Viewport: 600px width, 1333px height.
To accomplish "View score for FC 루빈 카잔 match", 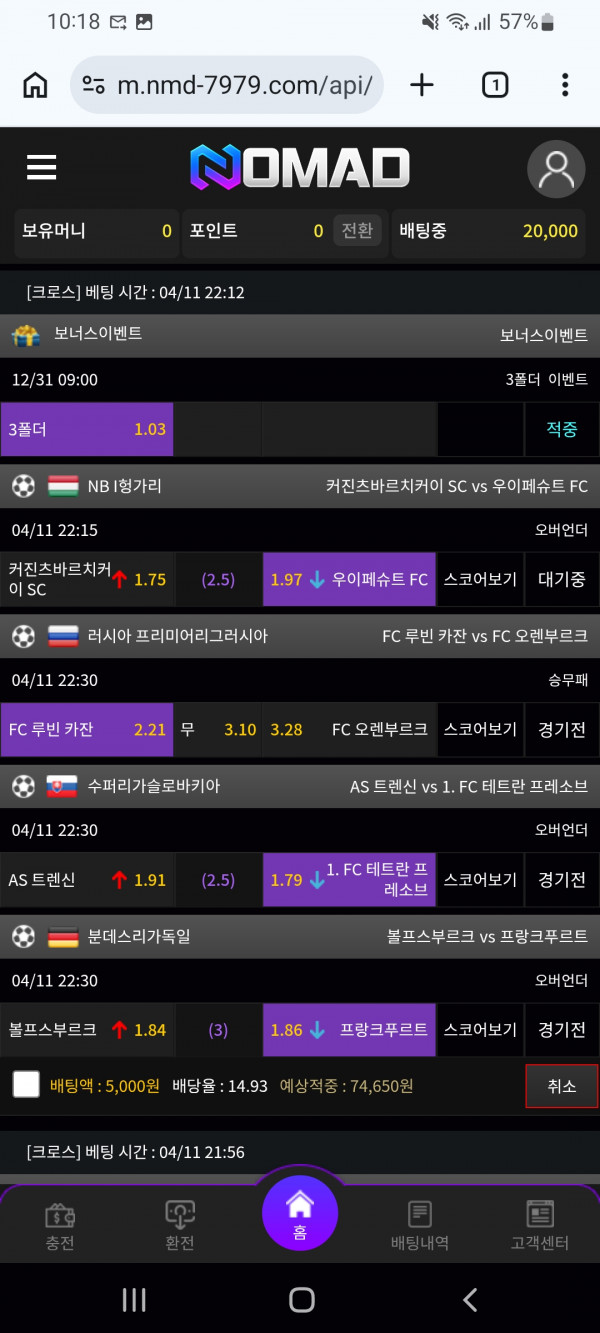I will coord(480,730).
